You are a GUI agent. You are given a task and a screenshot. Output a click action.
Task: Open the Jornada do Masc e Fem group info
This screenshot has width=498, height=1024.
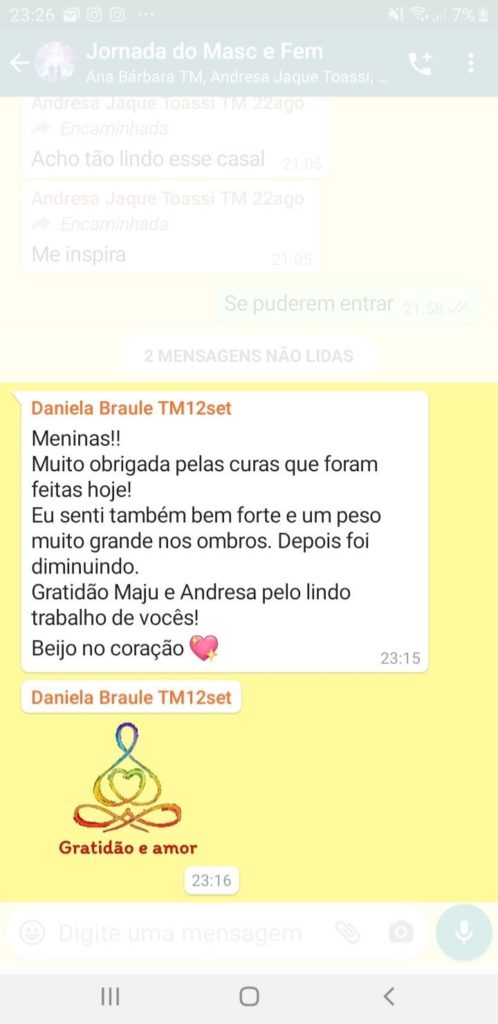coord(237,63)
